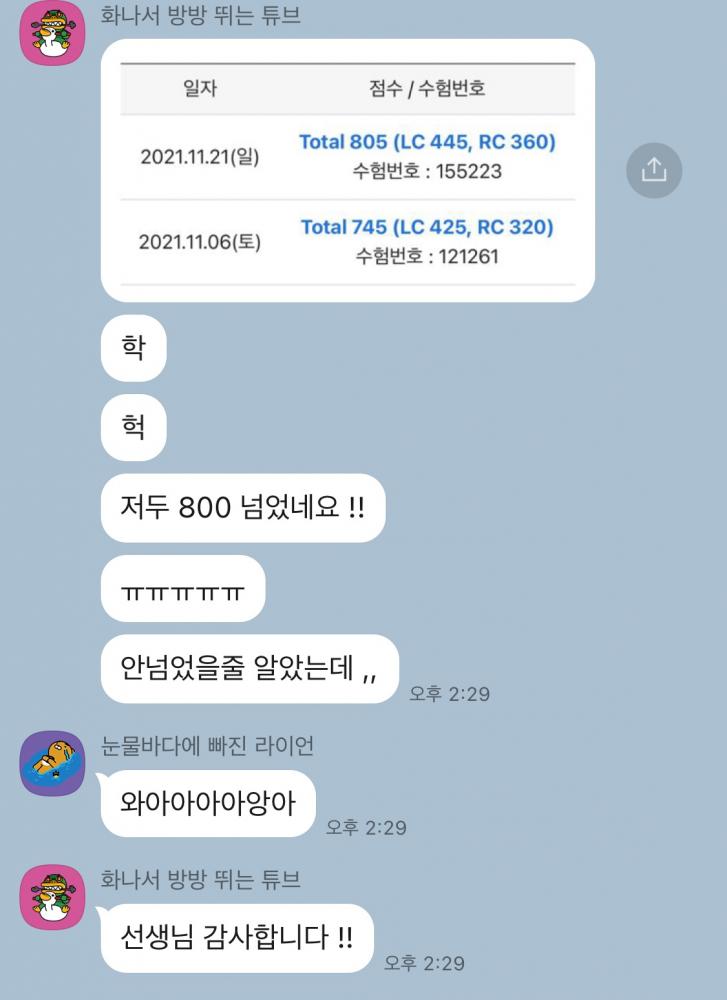
Task: Open 튜브 avatar beside the score image
Action: tap(53, 33)
